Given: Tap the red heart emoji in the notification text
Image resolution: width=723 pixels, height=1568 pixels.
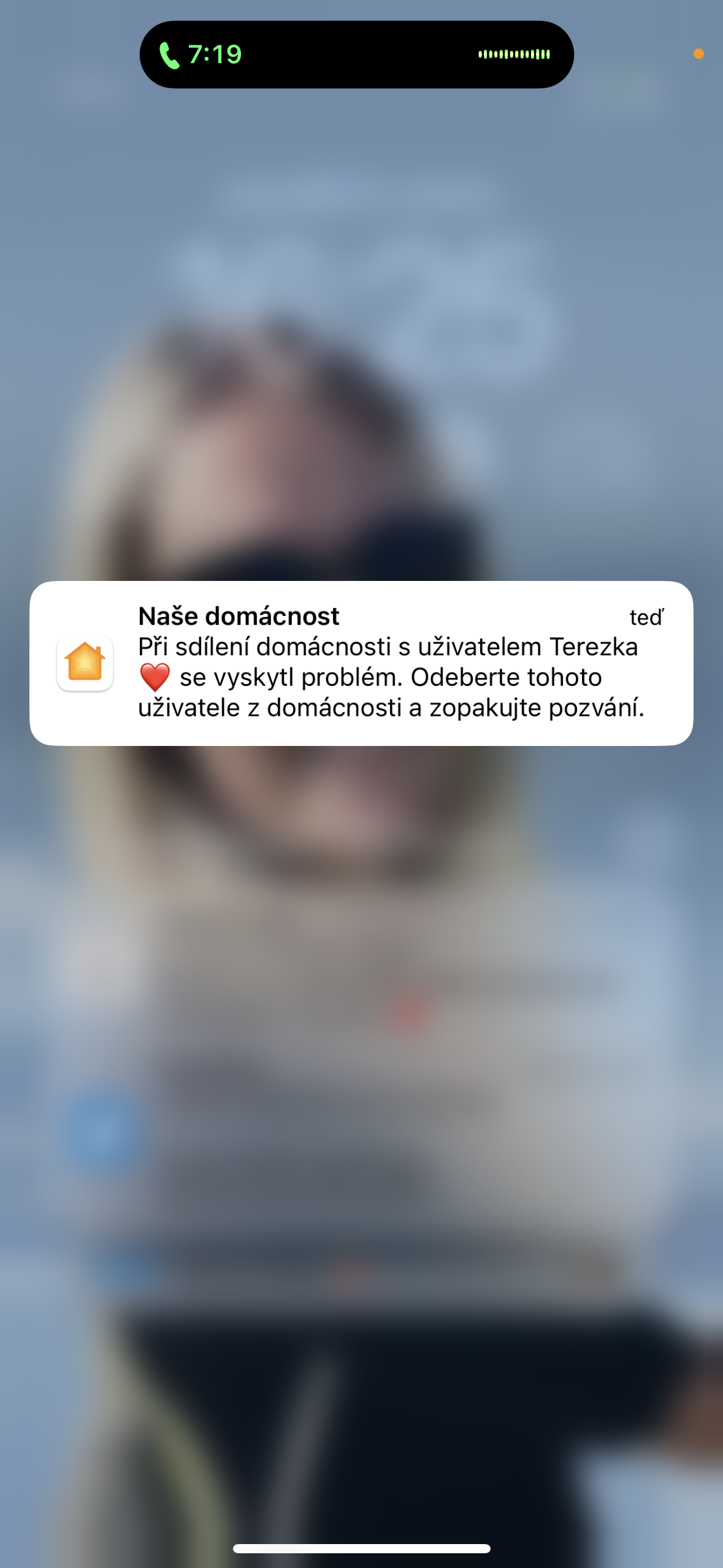Looking at the screenshot, I should point(155,677).
